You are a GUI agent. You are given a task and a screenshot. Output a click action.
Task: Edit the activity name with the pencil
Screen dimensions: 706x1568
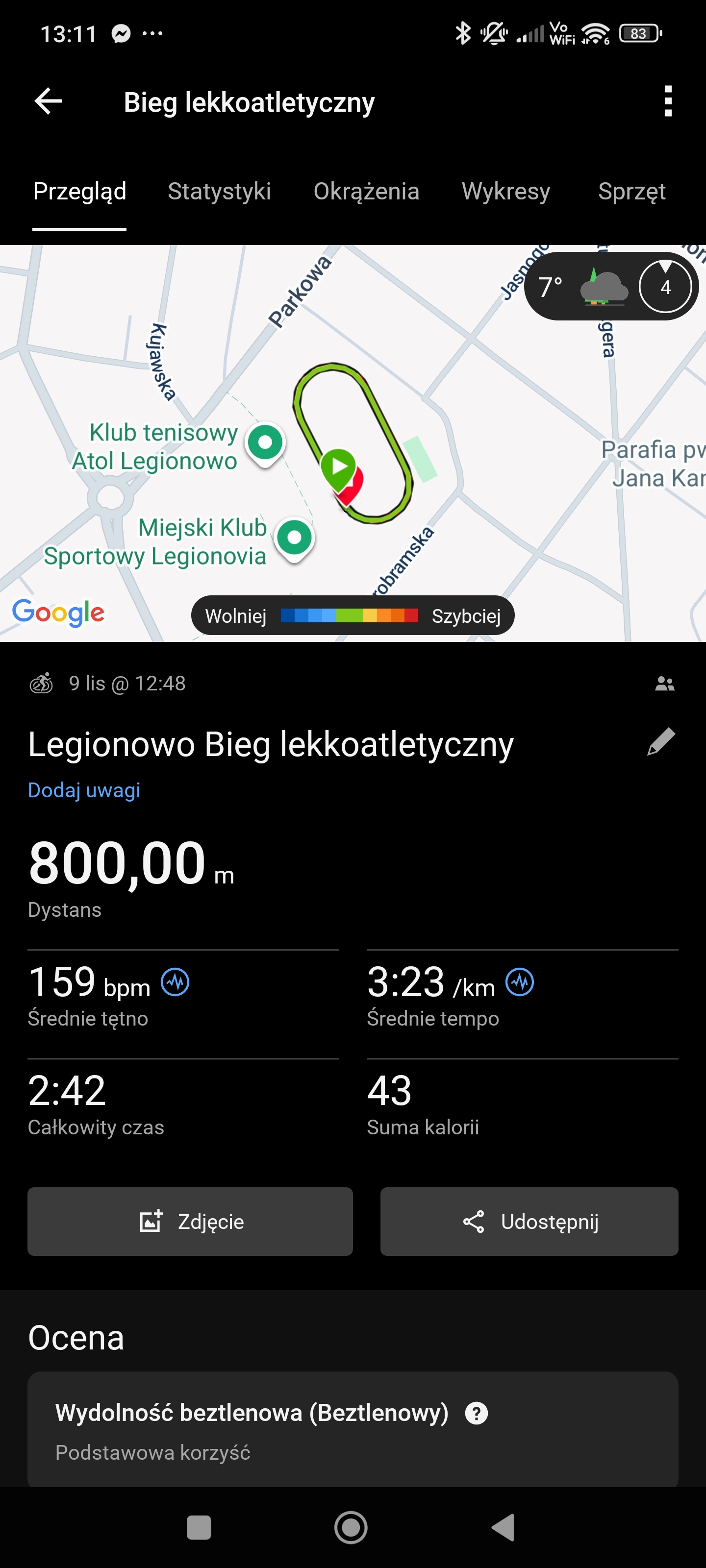click(661, 742)
